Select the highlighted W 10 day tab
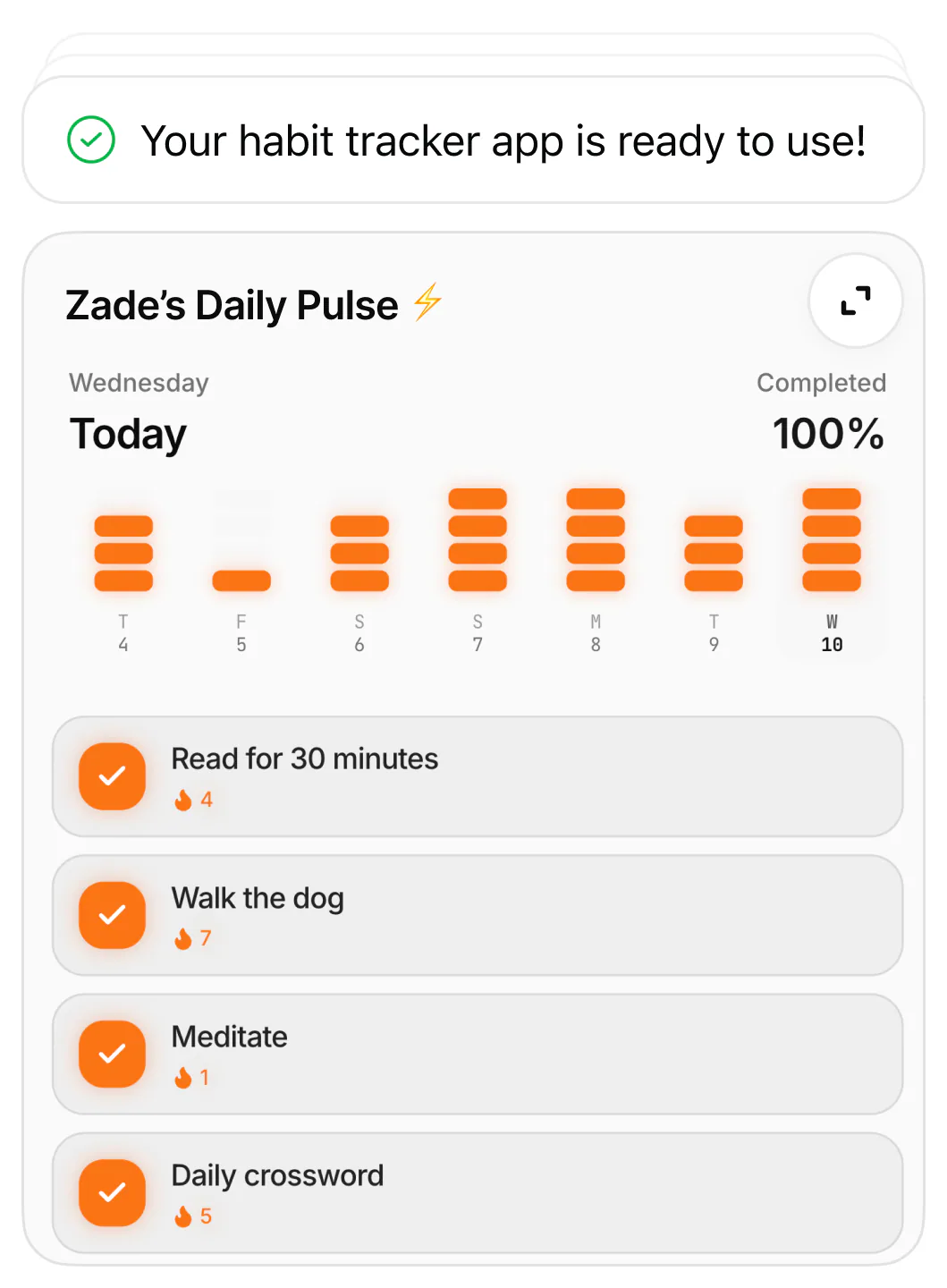Image resolution: width=947 pixels, height=1288 pixels. point(831,632)
